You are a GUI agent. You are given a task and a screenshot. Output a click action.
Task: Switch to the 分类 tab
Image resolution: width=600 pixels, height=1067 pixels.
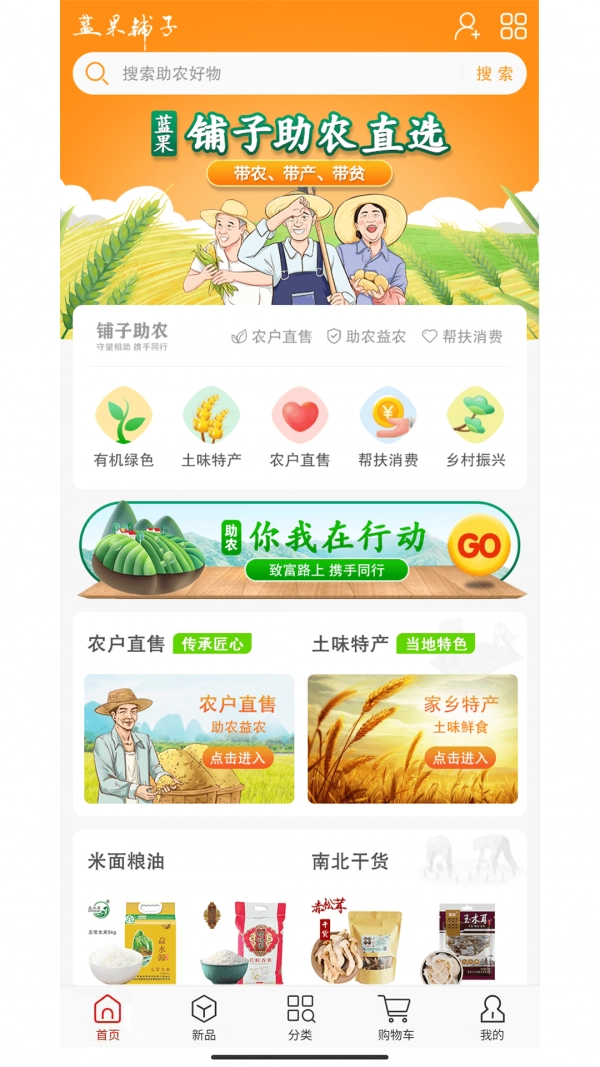pyautogui.click(x=300, y=1018)
